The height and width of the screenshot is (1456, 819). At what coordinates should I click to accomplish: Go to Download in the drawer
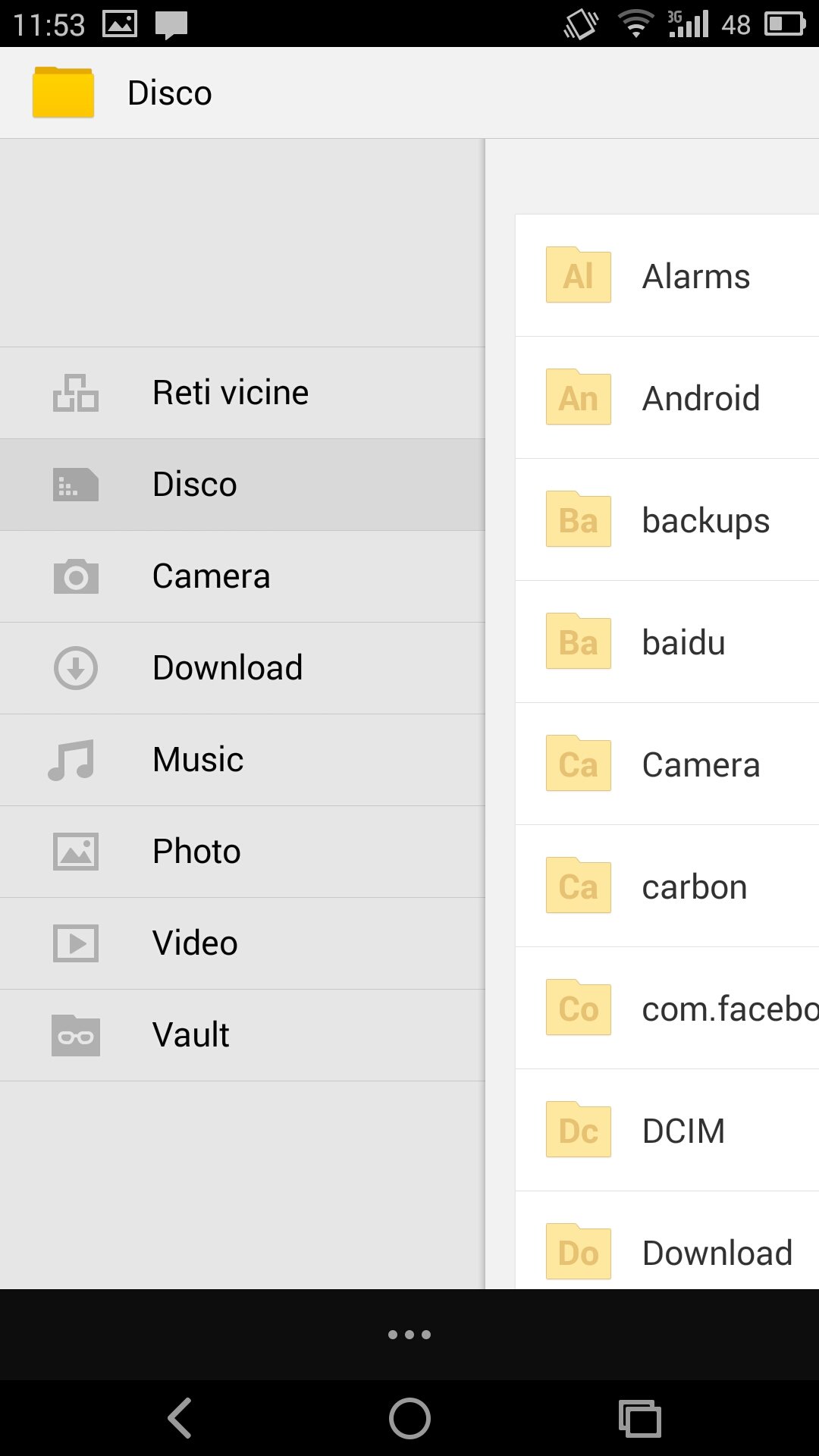243,668
